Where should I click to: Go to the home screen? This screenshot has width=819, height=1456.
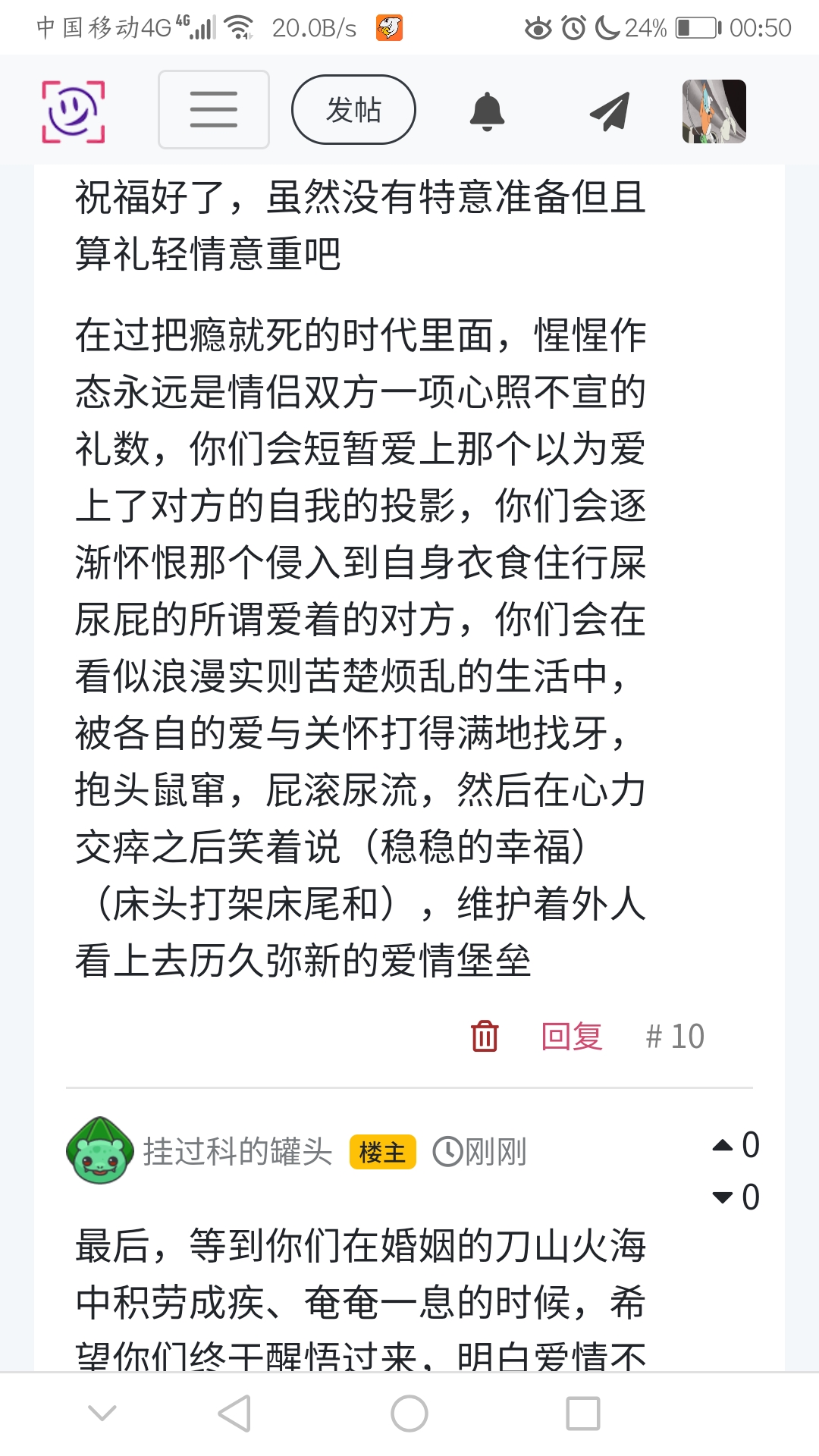point(409,1414)
